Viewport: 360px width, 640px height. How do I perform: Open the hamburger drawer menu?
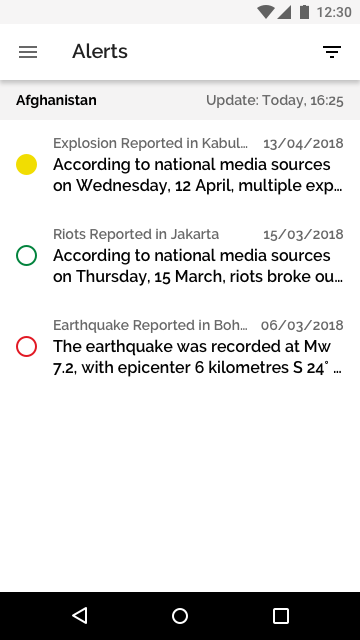(28, 52)
